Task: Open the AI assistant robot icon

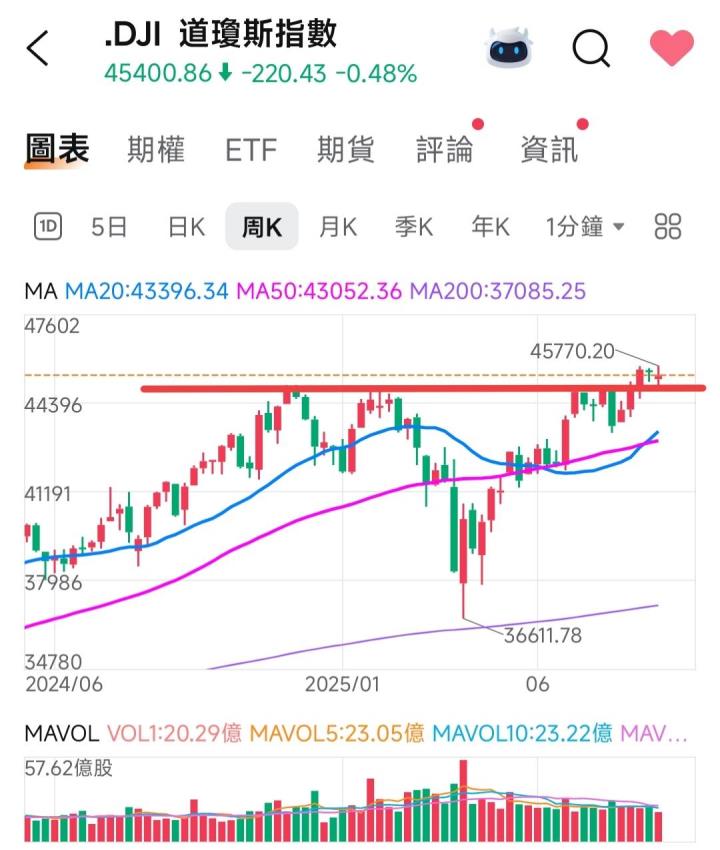Action: [509, 48]
